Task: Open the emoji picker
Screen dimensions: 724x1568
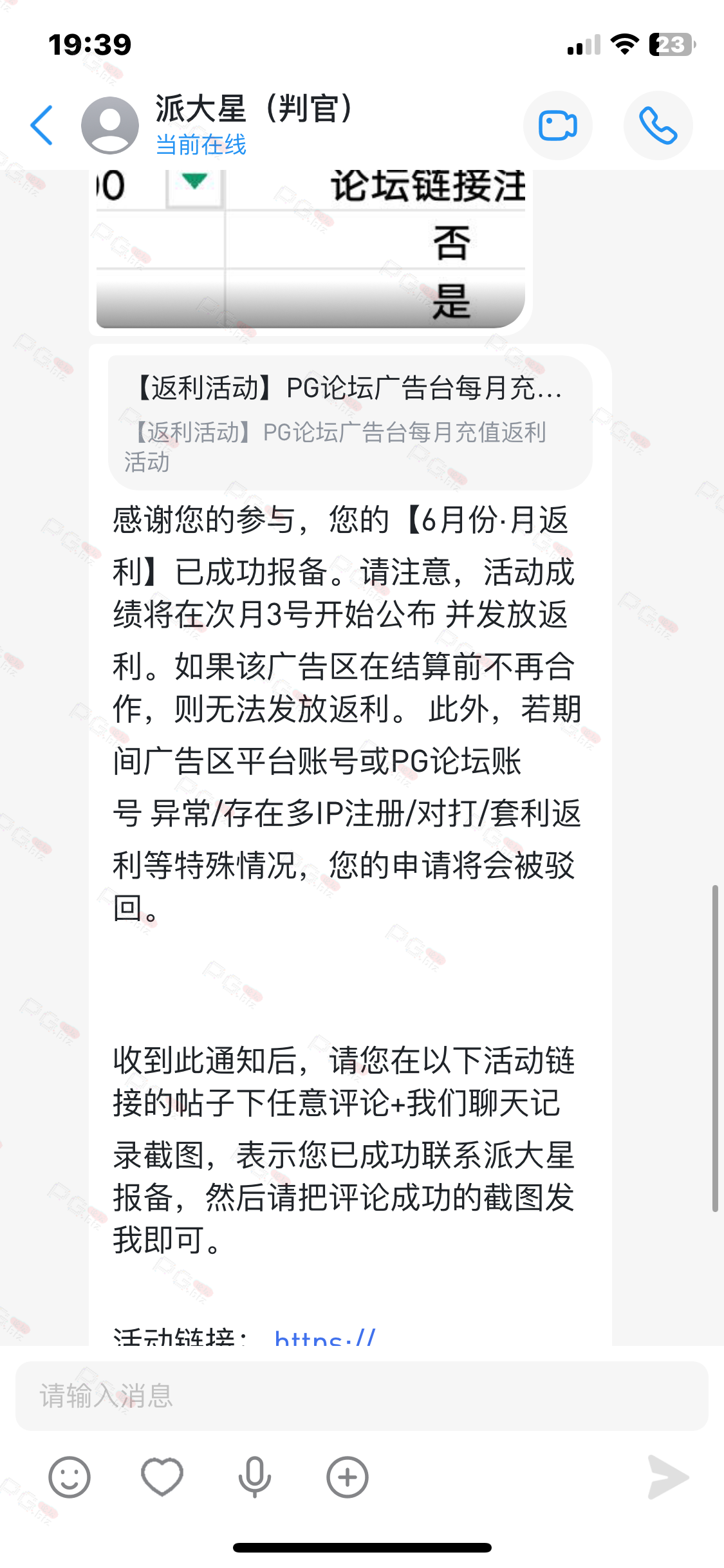Action: click(70, 1477)
